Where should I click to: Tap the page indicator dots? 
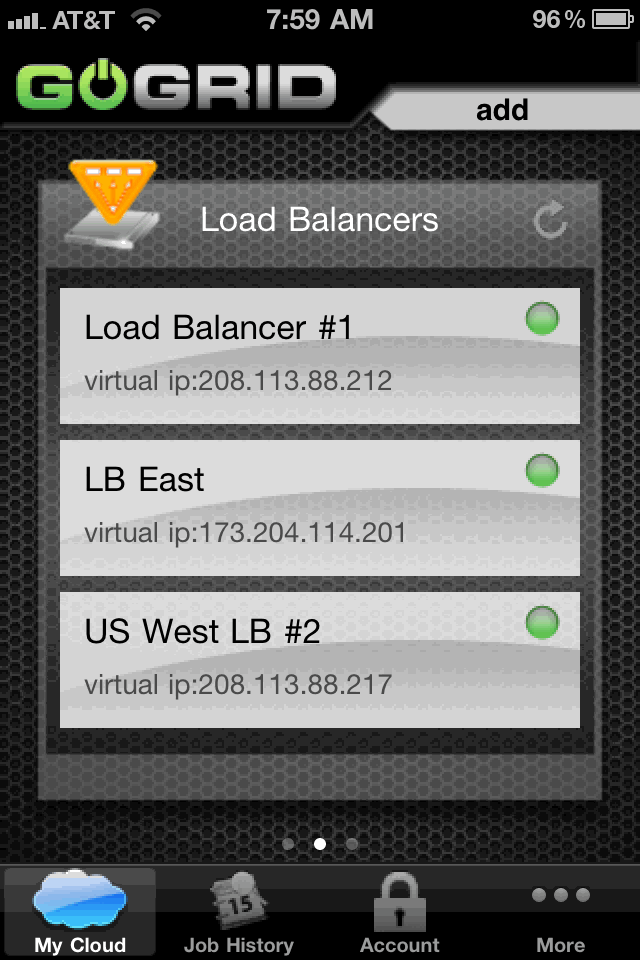pos(320,844)
